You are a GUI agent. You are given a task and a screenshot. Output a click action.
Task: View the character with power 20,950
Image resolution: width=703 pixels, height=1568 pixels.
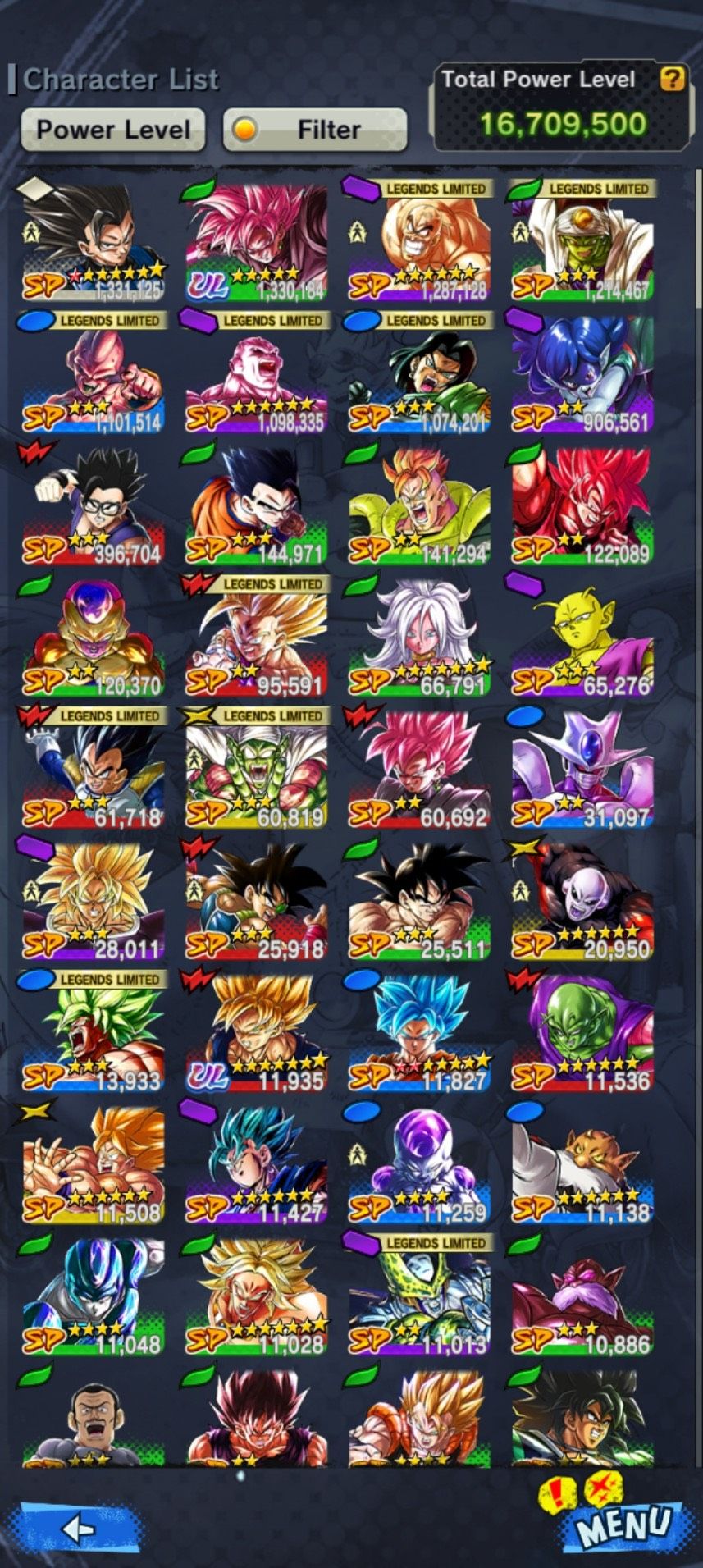[582, 902]
